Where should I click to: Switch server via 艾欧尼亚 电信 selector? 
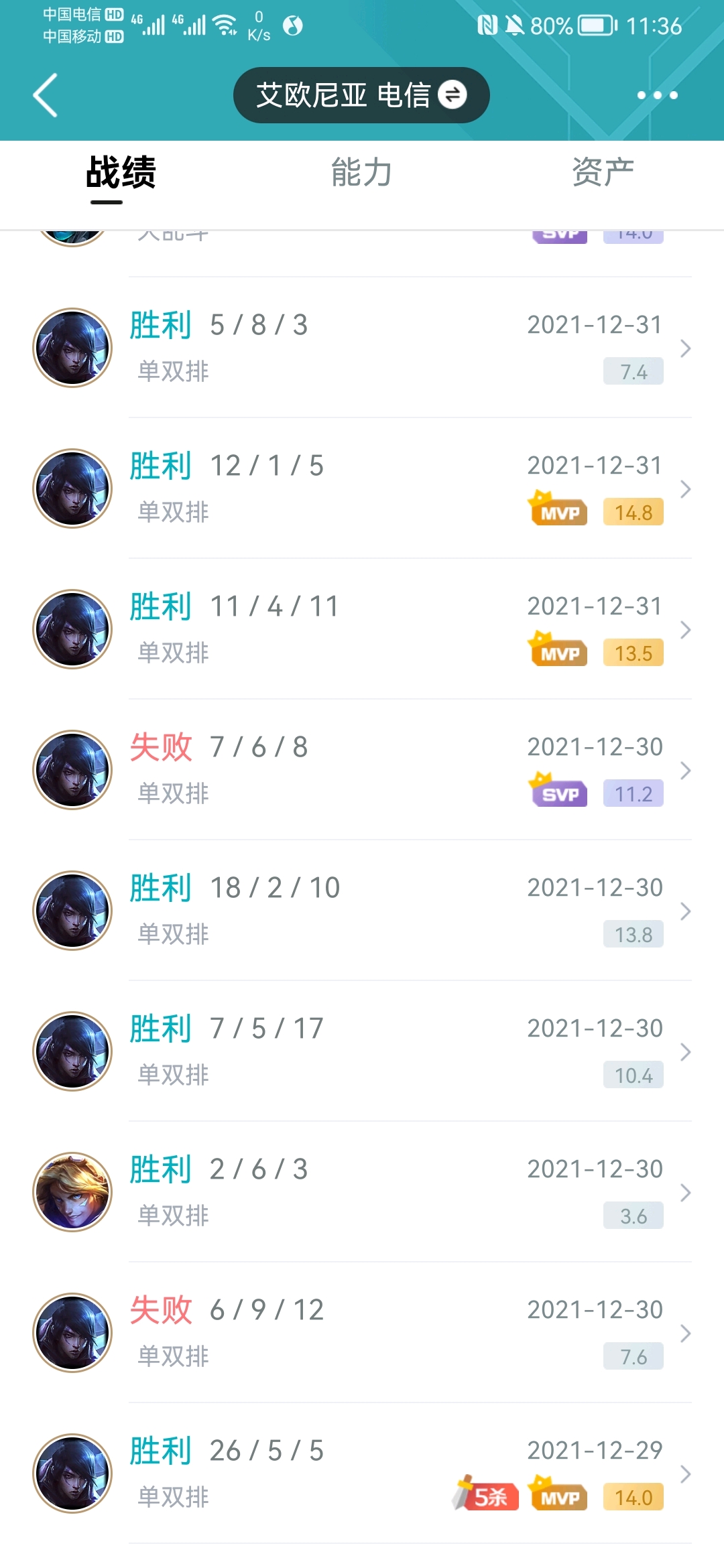click(361, 95)
